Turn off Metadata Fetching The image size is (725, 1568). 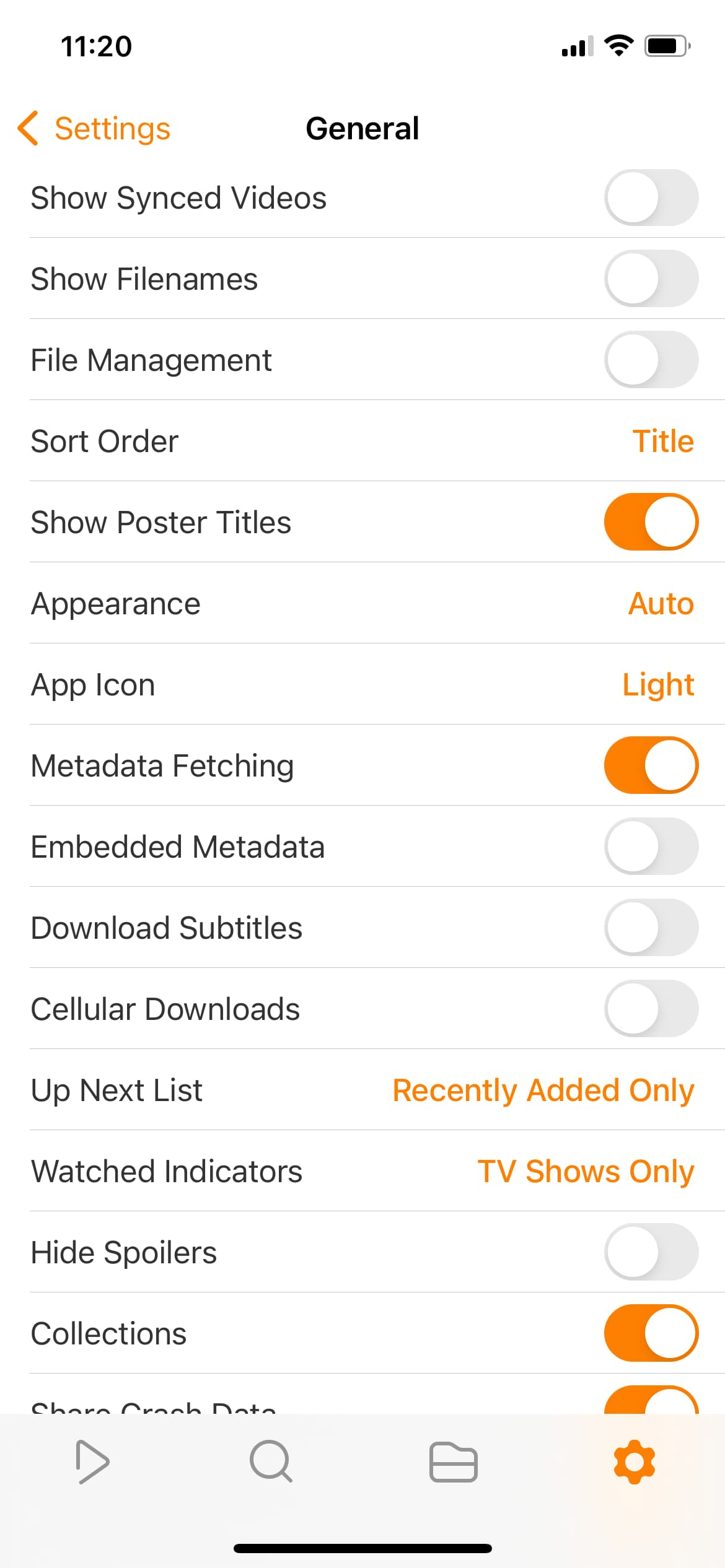[x=651, y=765]
